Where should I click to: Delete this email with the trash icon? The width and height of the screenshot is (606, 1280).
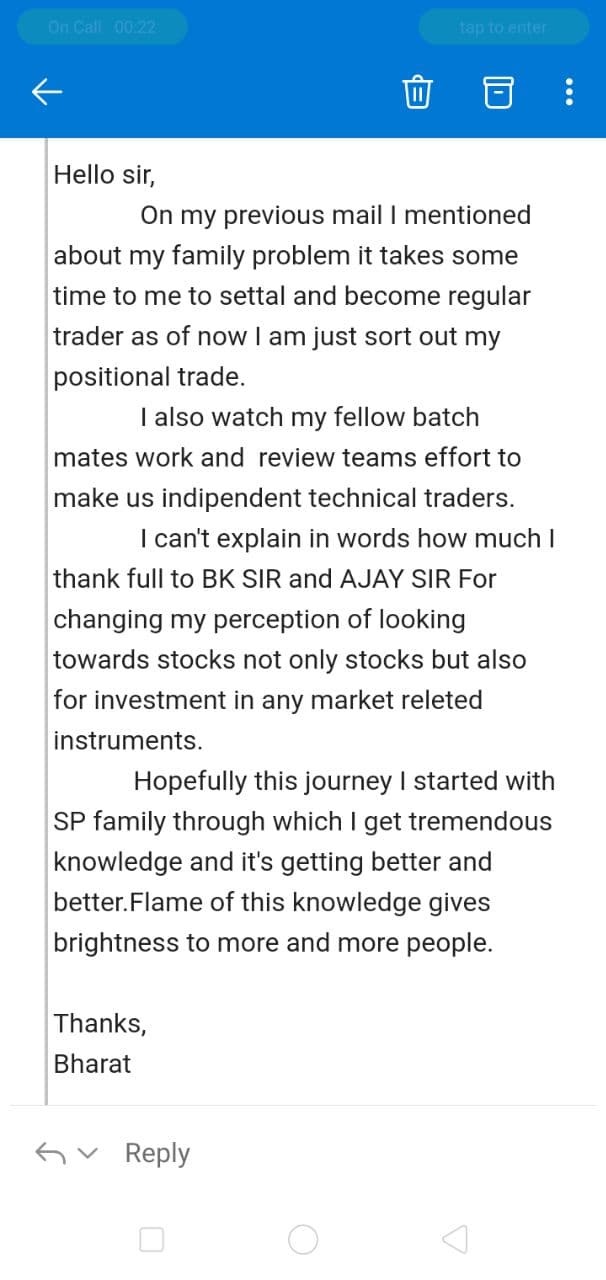(x=417, y=93)
